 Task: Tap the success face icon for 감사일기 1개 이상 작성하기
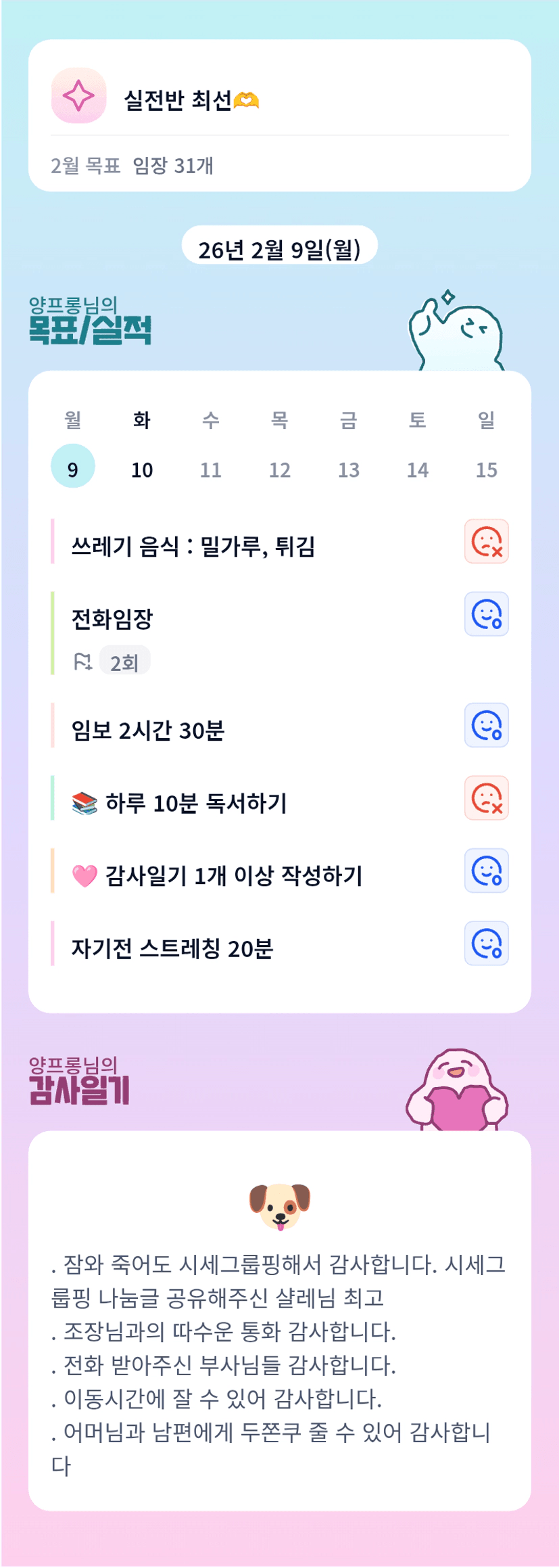[487, 871]
